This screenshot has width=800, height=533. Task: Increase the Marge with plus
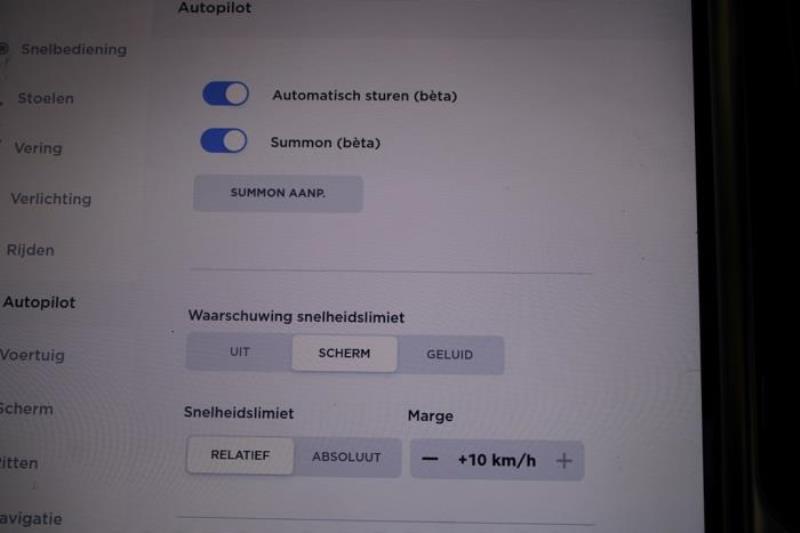564,461
